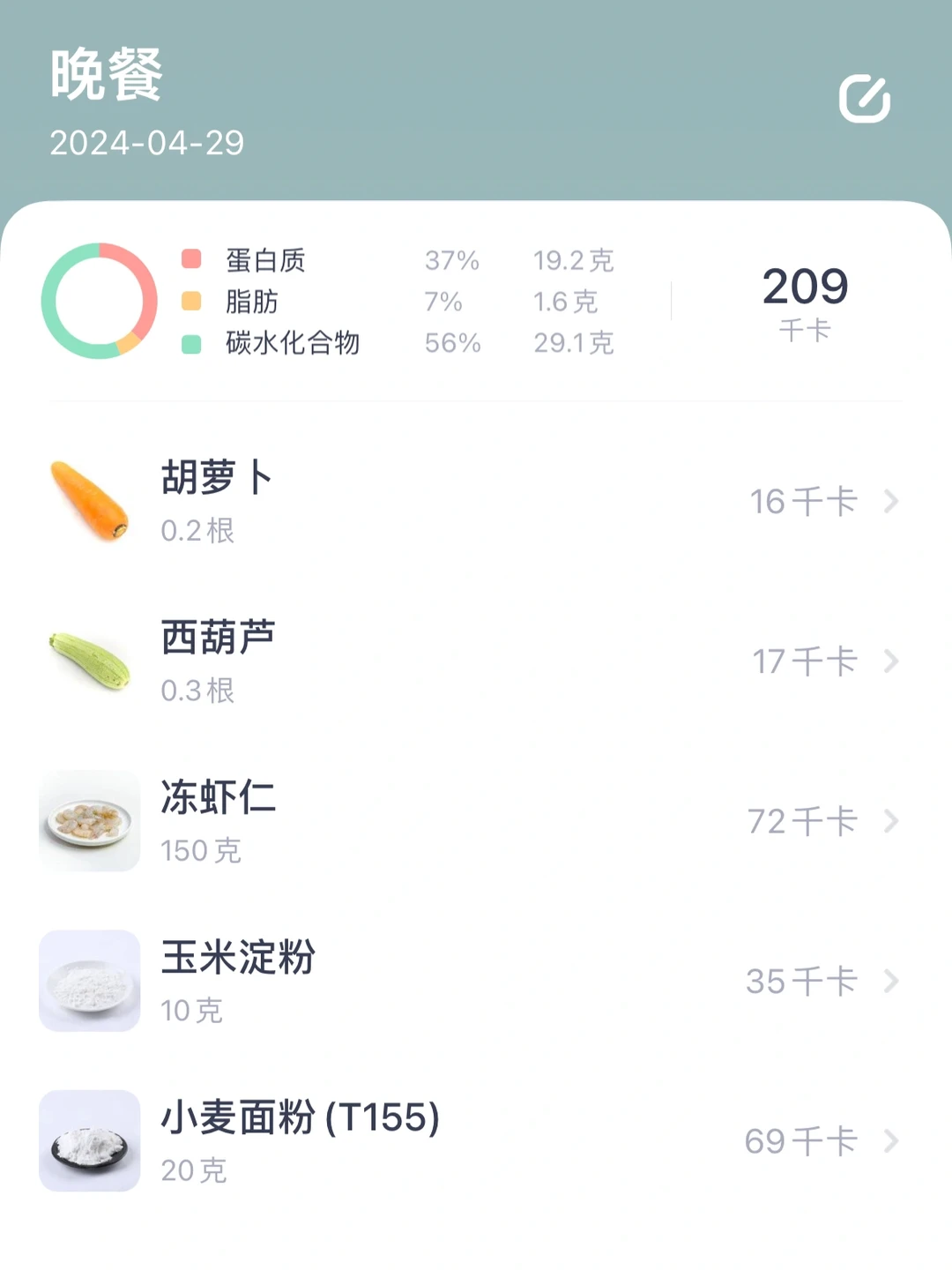
Task: Open 小麦面粉 (T155) entry
Action: click(476, 1141)
